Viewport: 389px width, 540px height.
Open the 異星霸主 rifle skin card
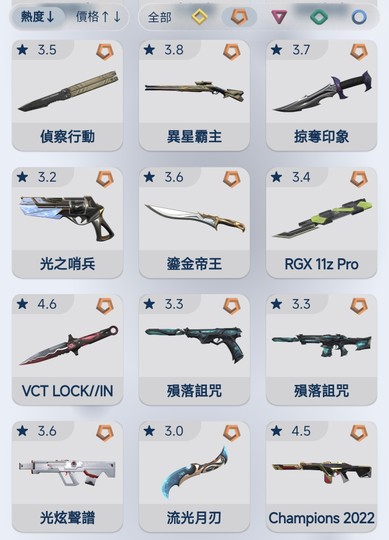194,95
